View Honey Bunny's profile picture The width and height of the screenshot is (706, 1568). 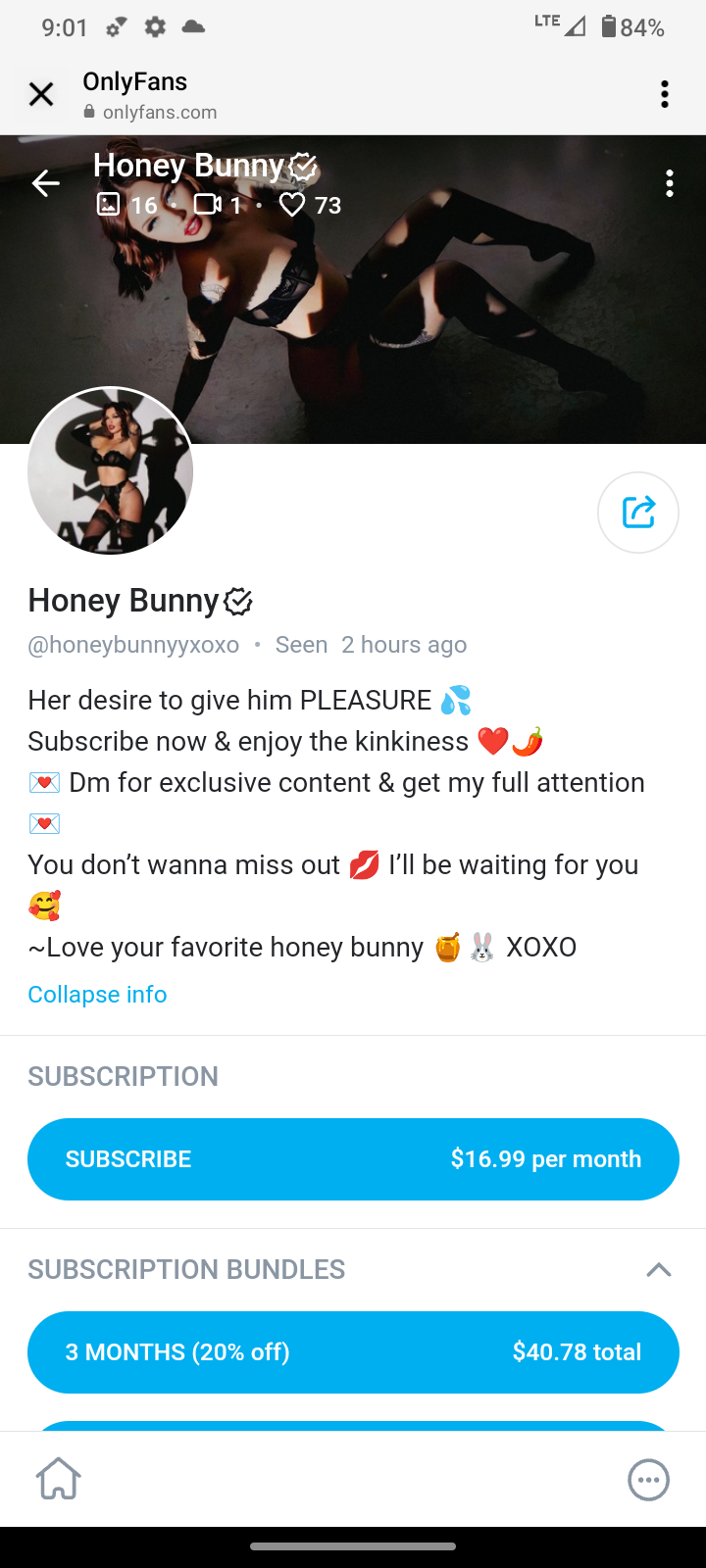[110, 470]
